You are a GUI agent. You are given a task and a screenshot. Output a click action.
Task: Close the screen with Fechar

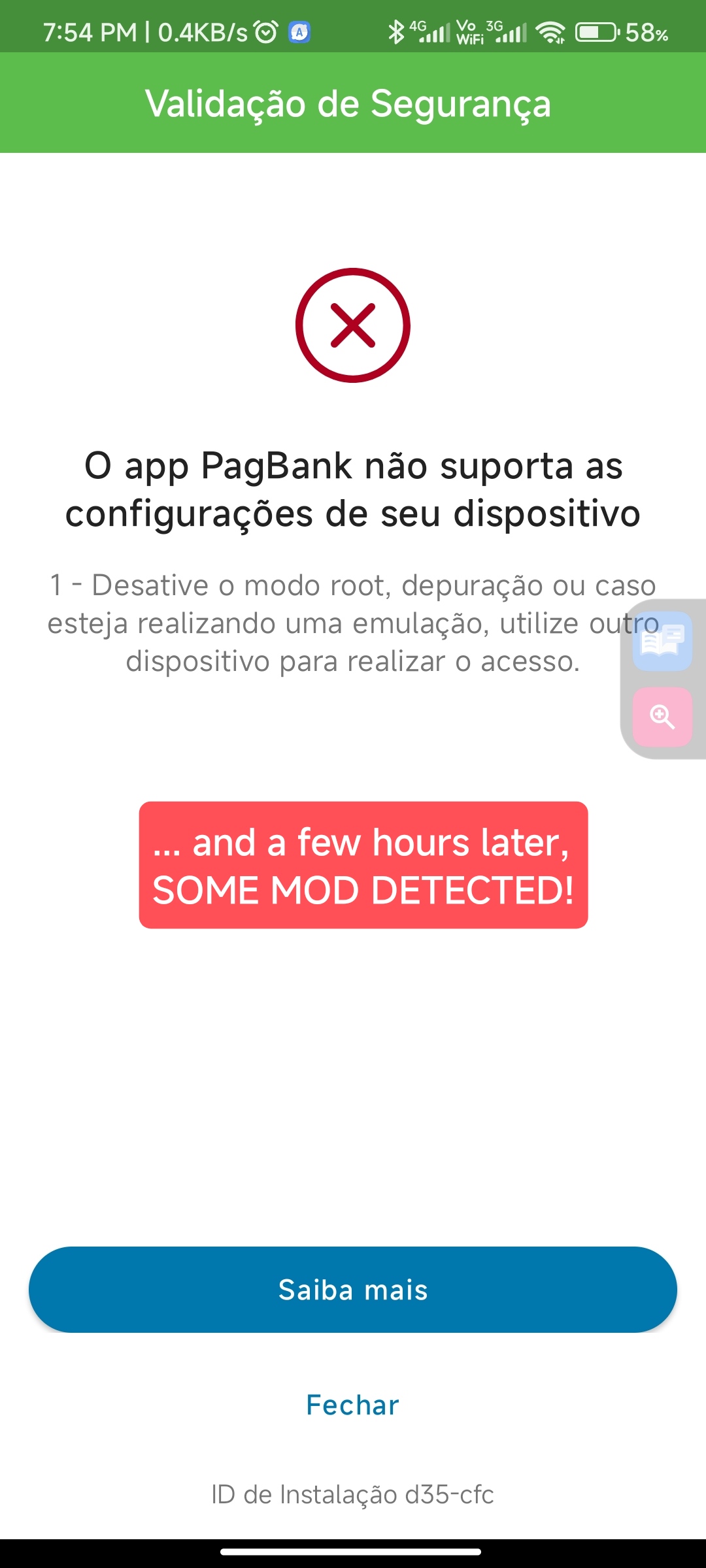coord(353,1405)
